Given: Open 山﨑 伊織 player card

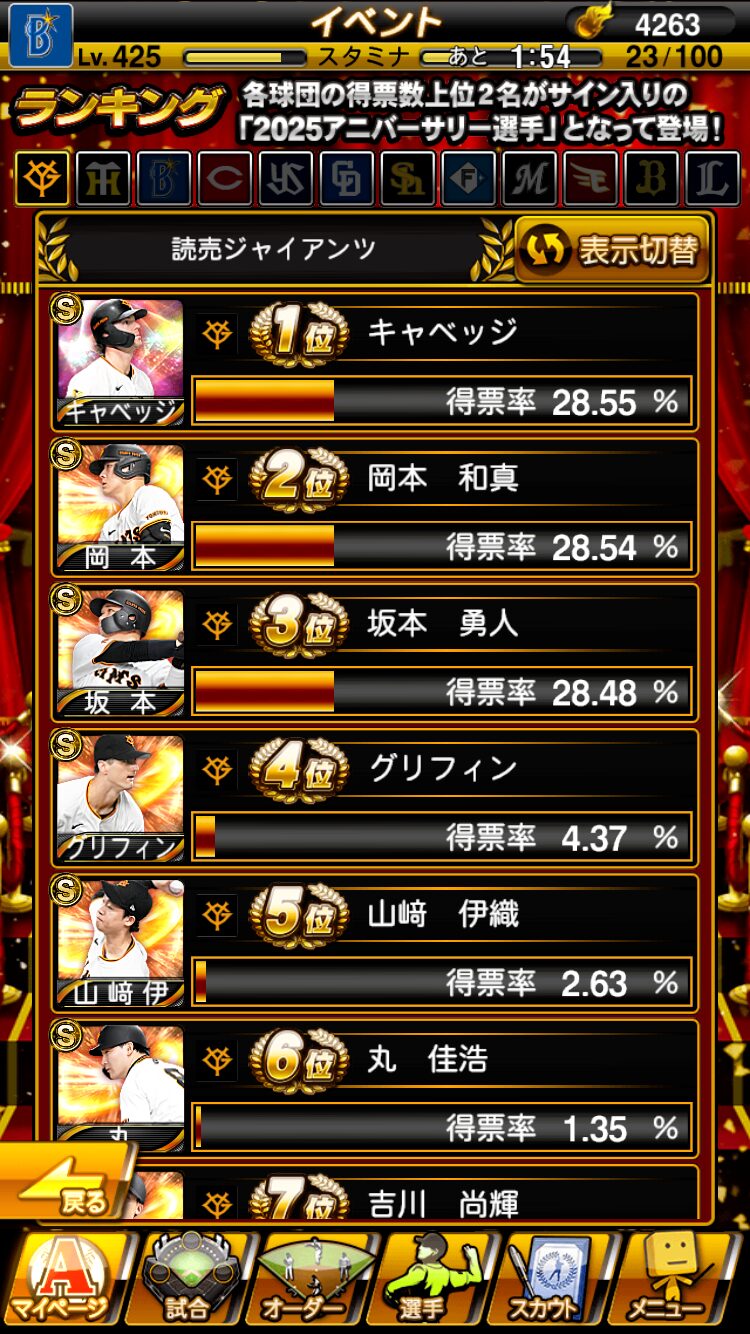Looking at the screenshot, I should [121, 942].
